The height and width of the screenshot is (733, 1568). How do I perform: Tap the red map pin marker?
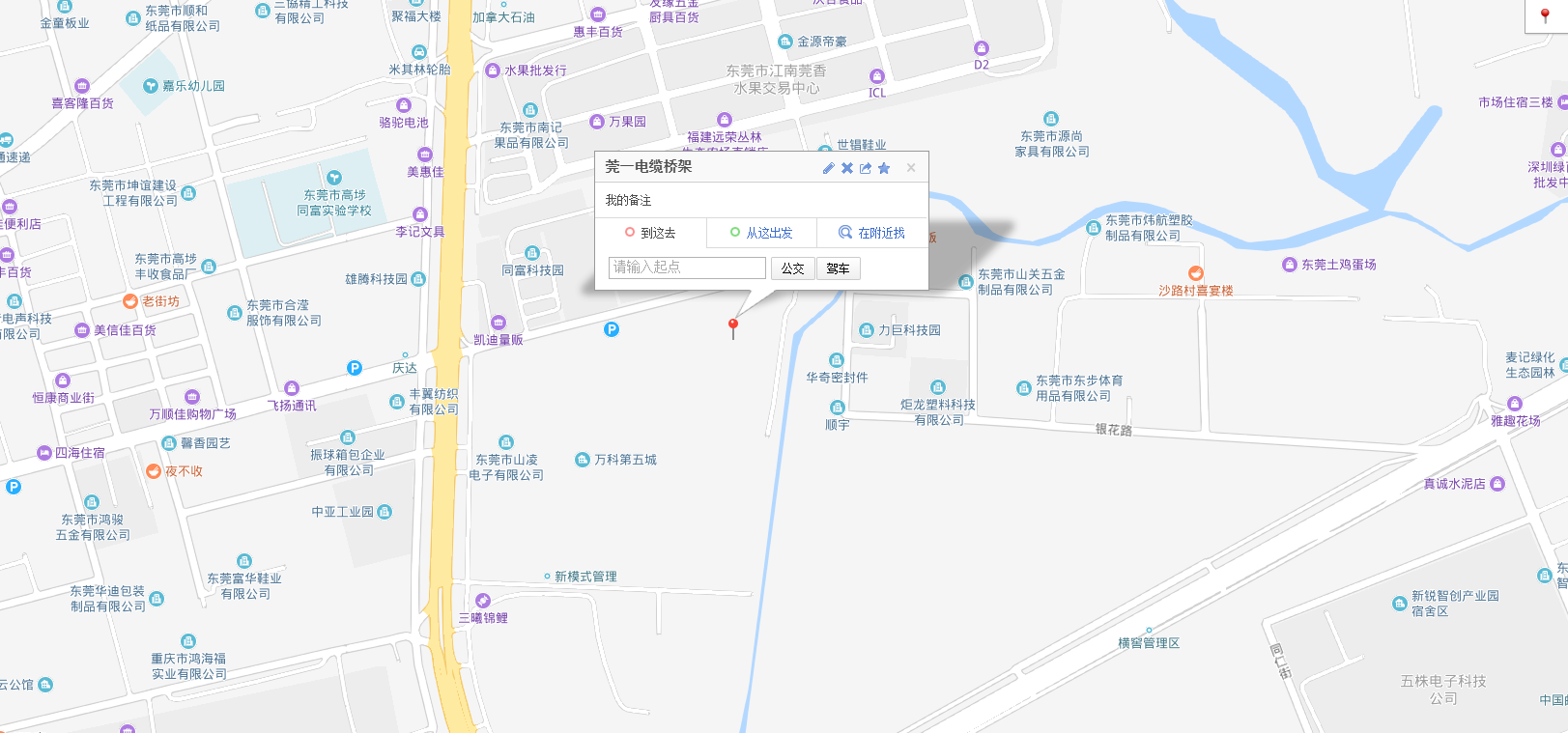[733, 326]
